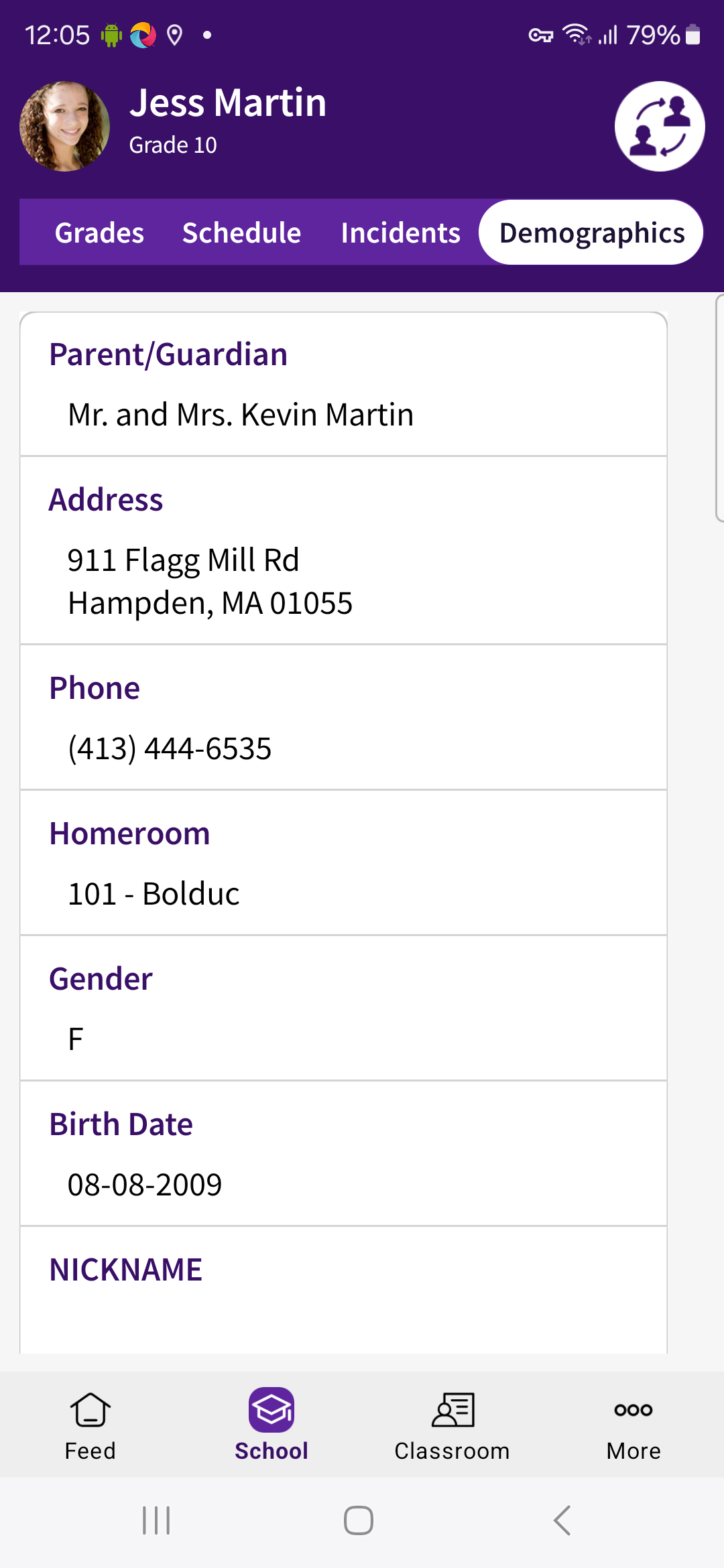Tap Jess Martin's profile photo
Image resolution: width=724 pixels, height=1568 pixels.
click(x=65, y=127)
